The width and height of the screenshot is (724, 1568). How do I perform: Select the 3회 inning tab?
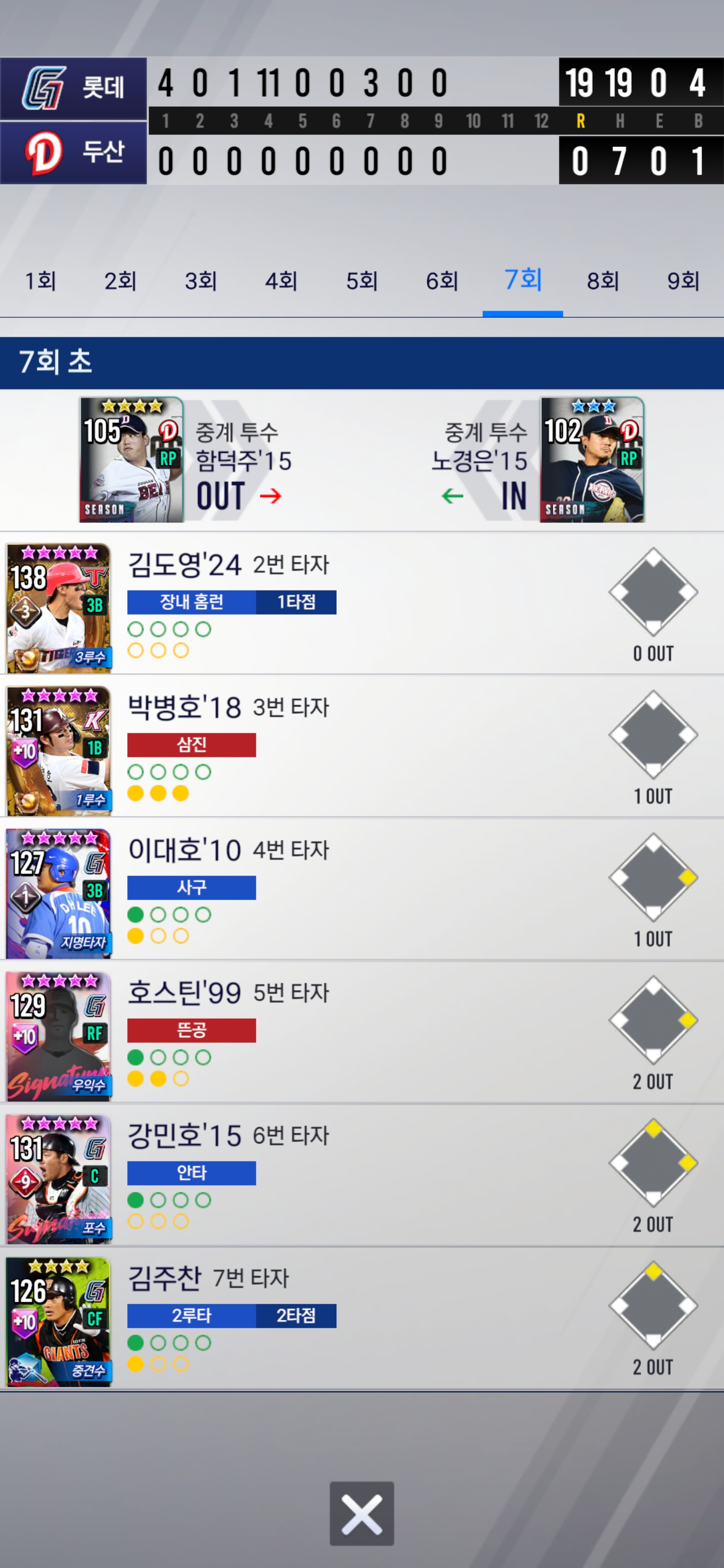(x=200, y=281)
